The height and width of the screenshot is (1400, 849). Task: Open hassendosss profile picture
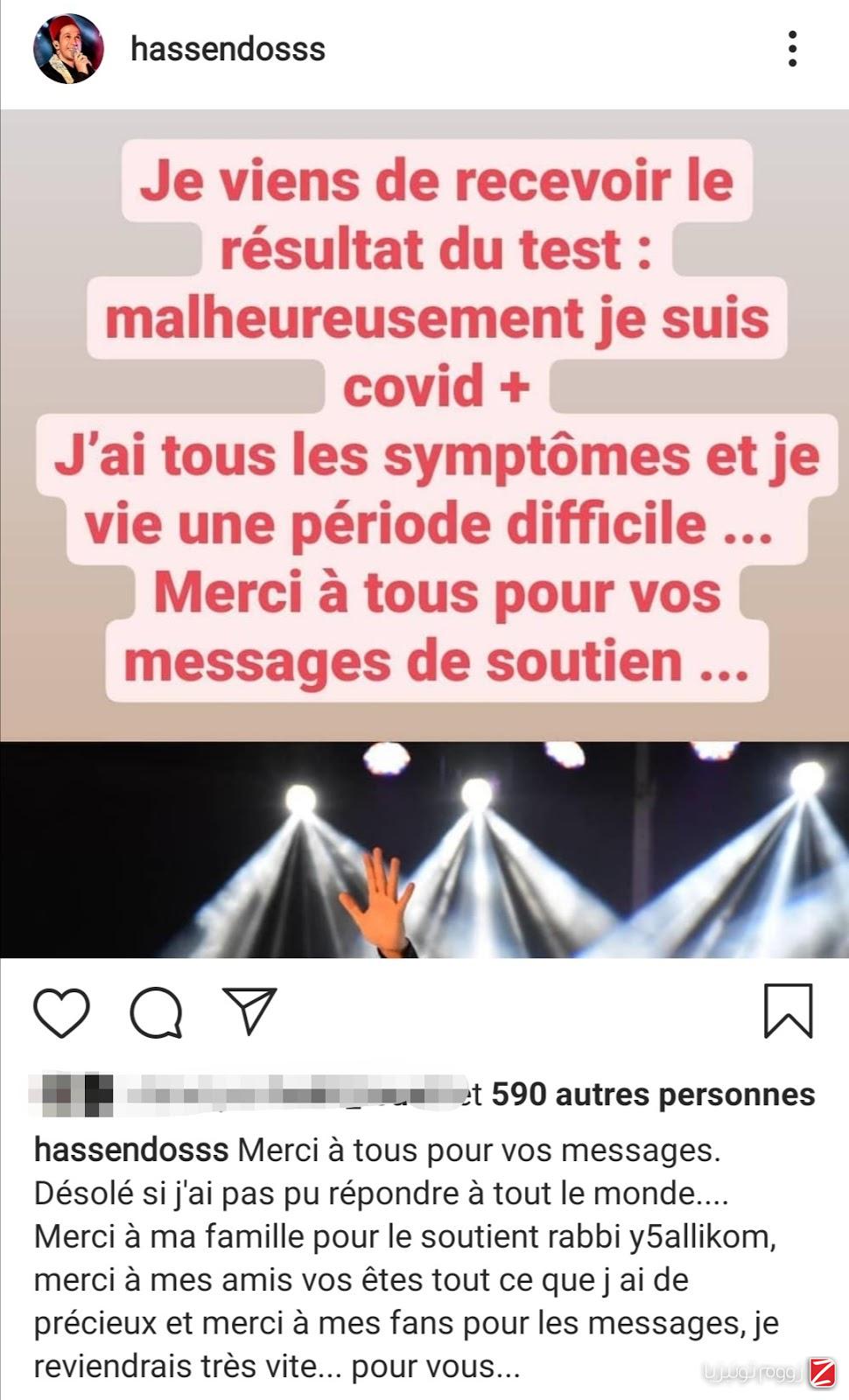pyautogui.click(x=68, y=49)
